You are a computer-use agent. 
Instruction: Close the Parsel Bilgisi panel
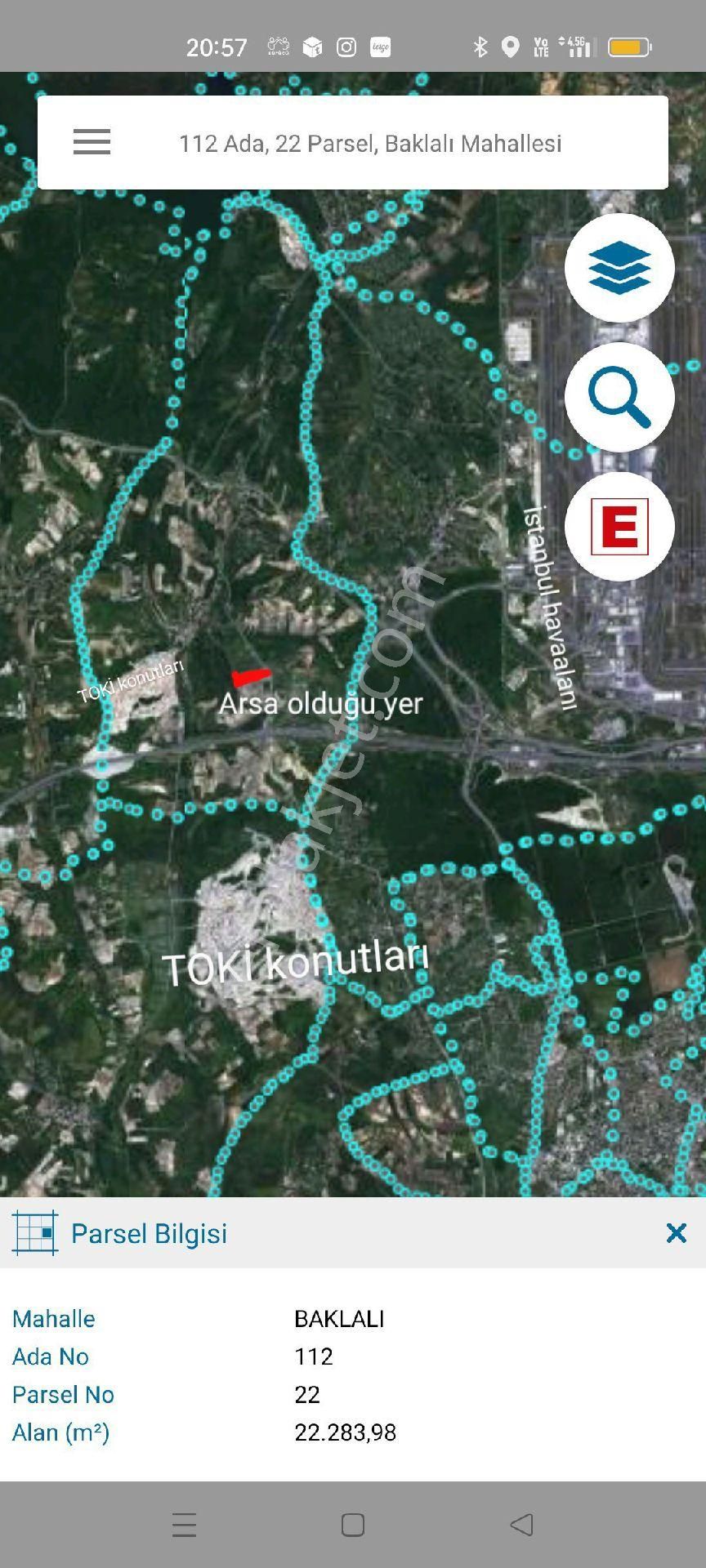coord(676,1233)
